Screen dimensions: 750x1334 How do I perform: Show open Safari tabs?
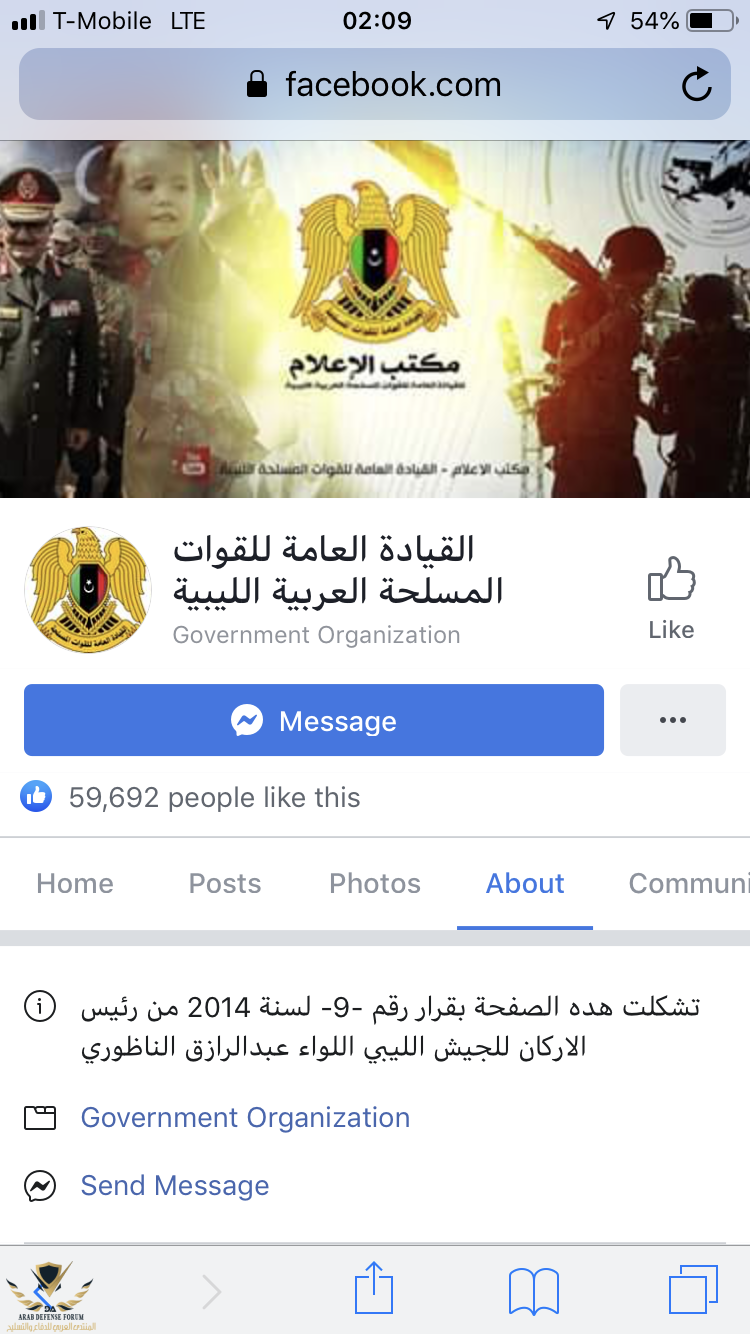(693, 1290)
